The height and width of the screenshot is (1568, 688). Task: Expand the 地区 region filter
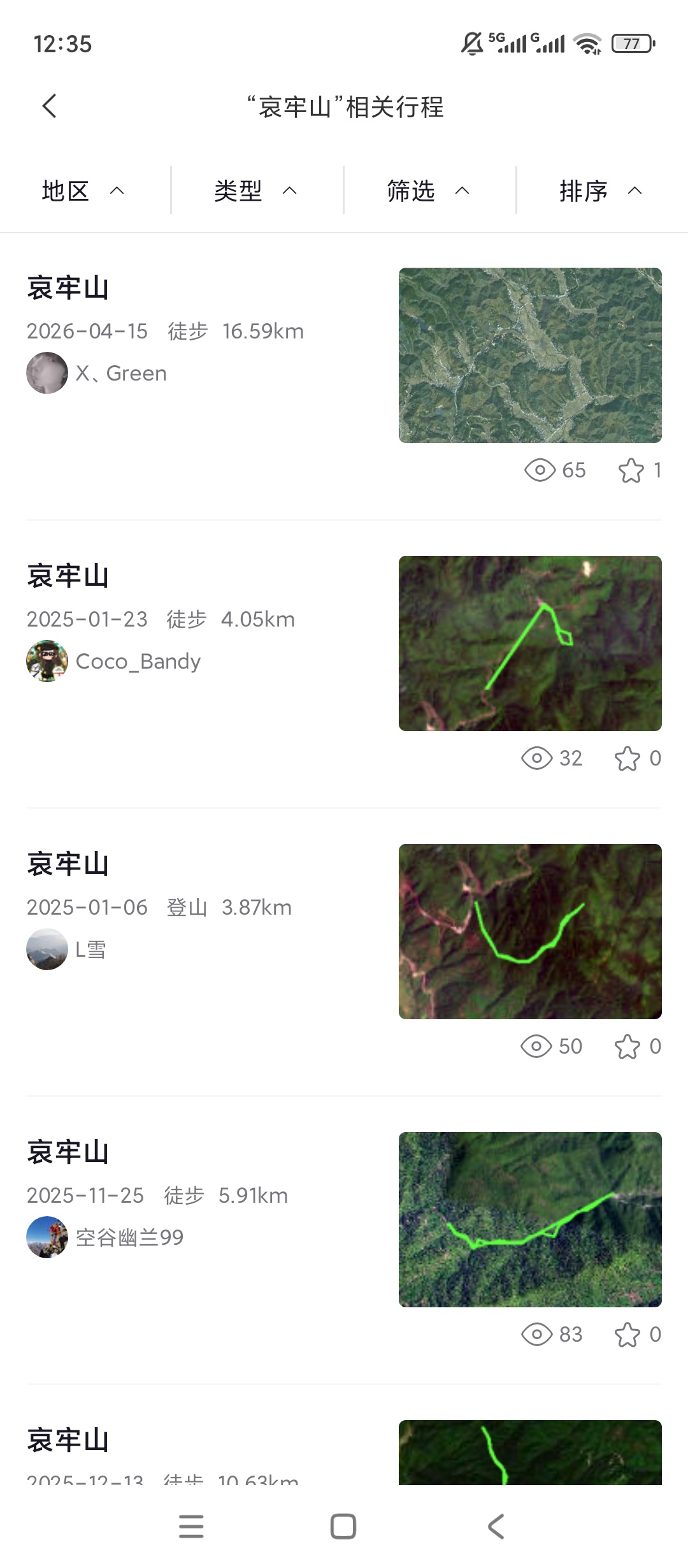tap(85, 191)
